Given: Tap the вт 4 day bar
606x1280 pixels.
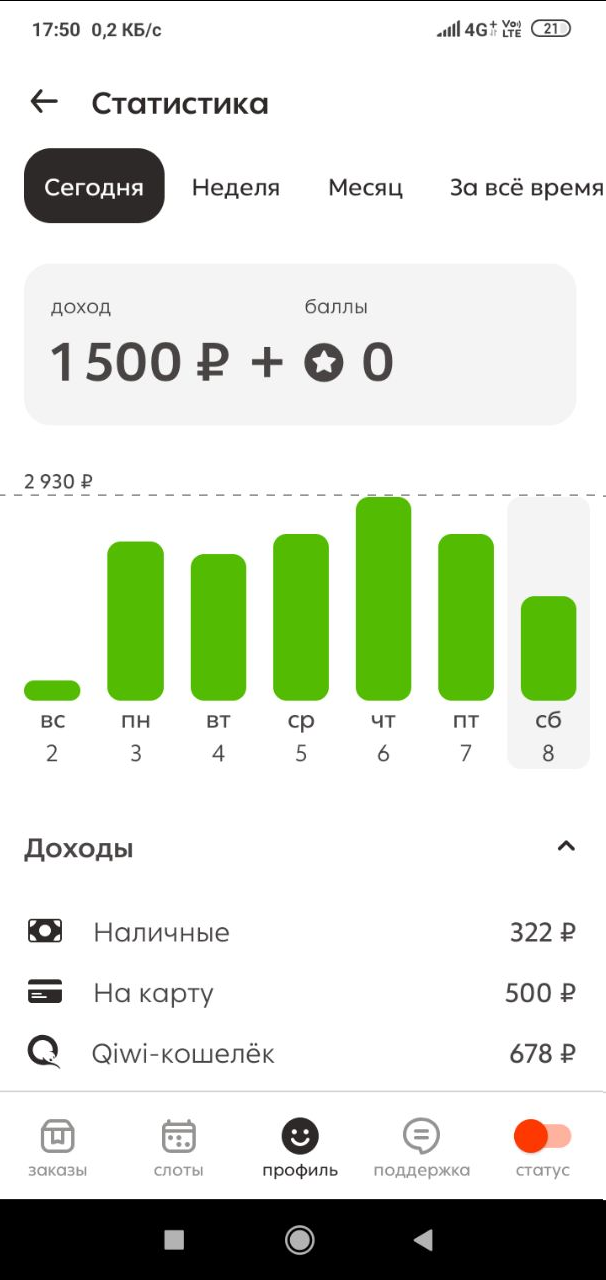Looking at the screenshot, I should (218, 627).
